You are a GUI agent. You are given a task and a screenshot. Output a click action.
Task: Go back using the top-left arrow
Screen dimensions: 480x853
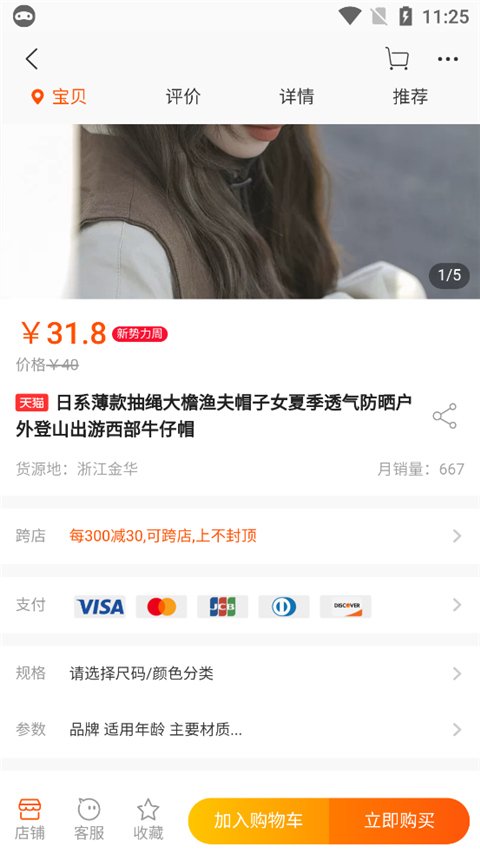pyautogui.click(x=32, y=59)
